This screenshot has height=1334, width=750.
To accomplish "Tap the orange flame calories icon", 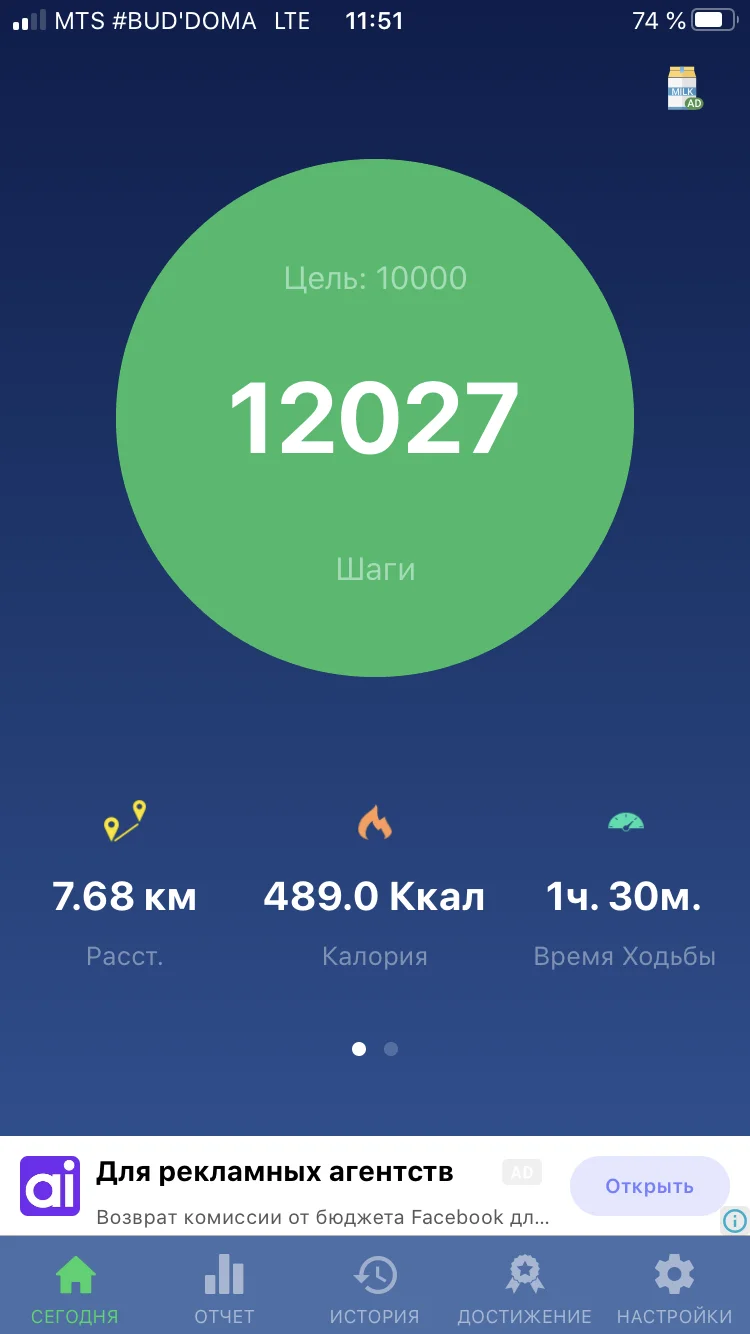I will (374, 822).
